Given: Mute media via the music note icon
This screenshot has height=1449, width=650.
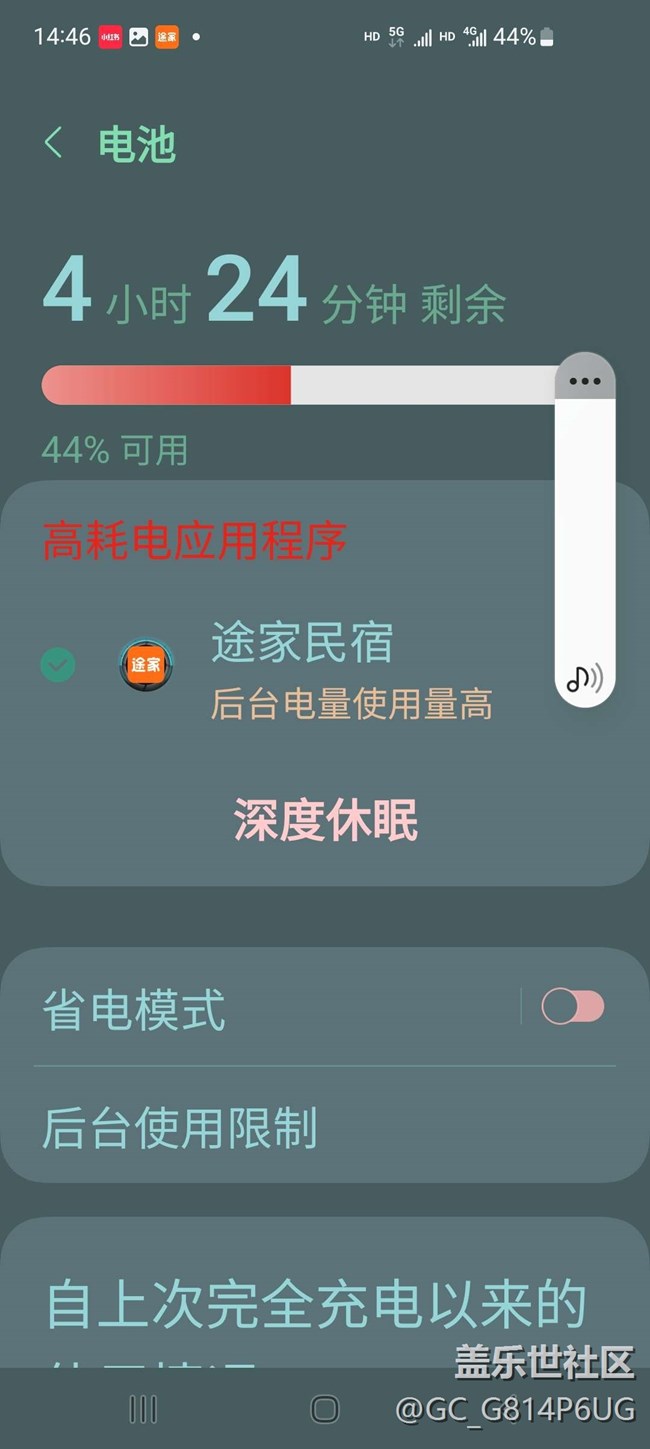Looking at the screenshot, I should (x=585, y=678).
